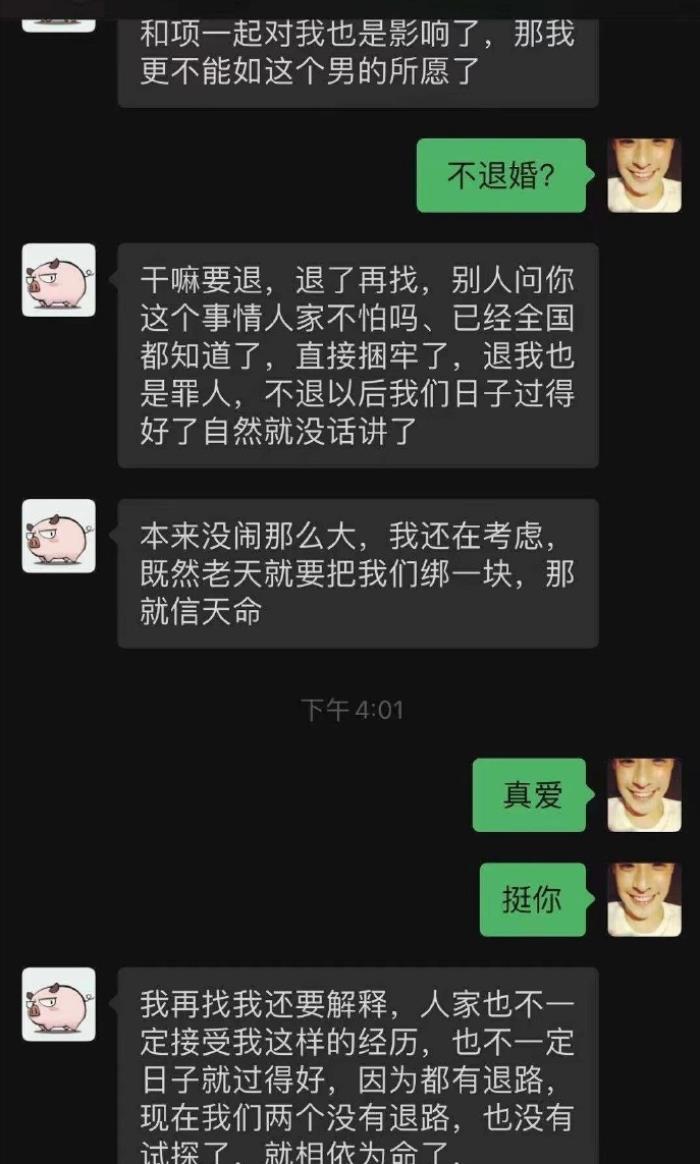Open pig avatar profile beside '干嘛要退' message

(59, 280)
